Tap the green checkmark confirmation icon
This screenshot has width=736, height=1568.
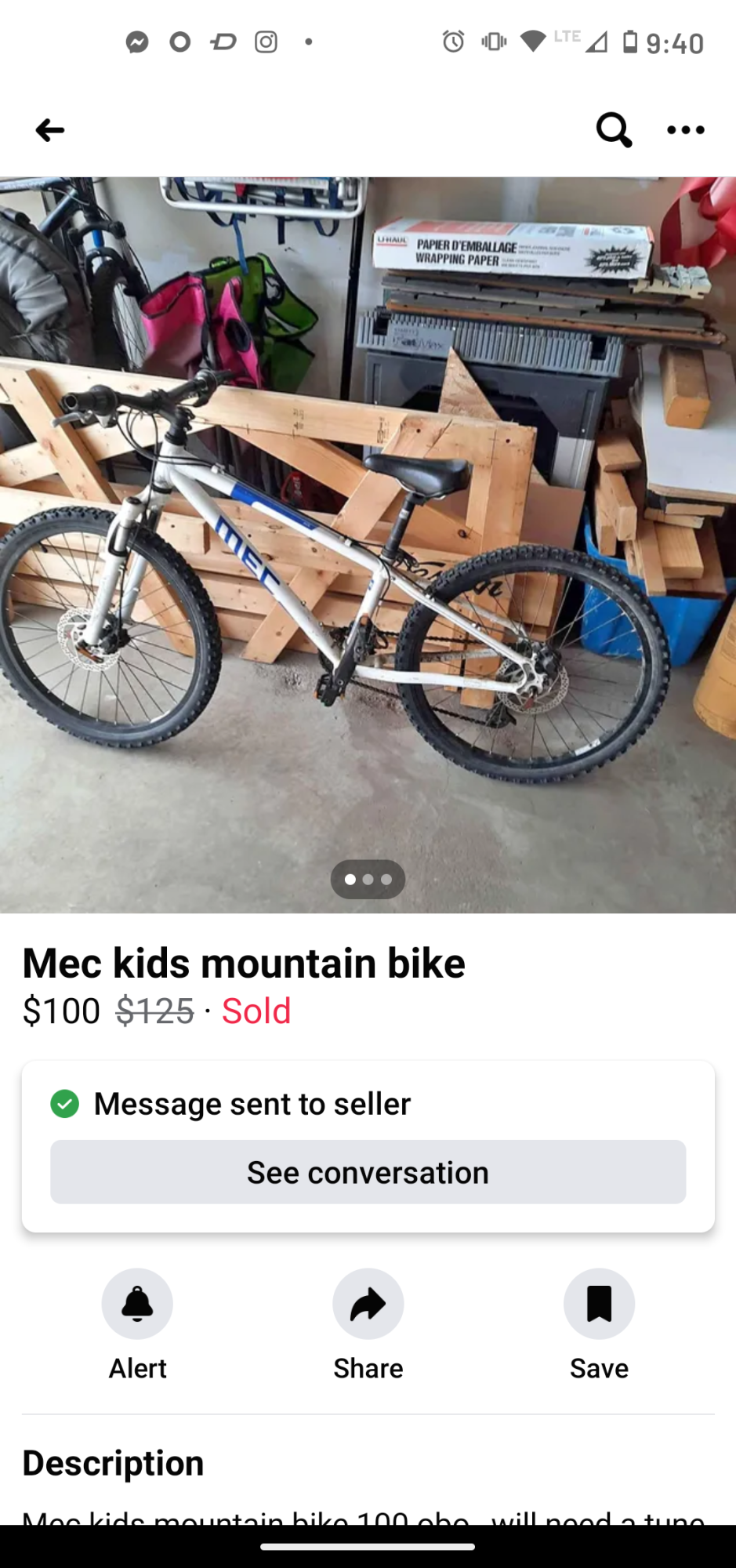(65, 1103)
